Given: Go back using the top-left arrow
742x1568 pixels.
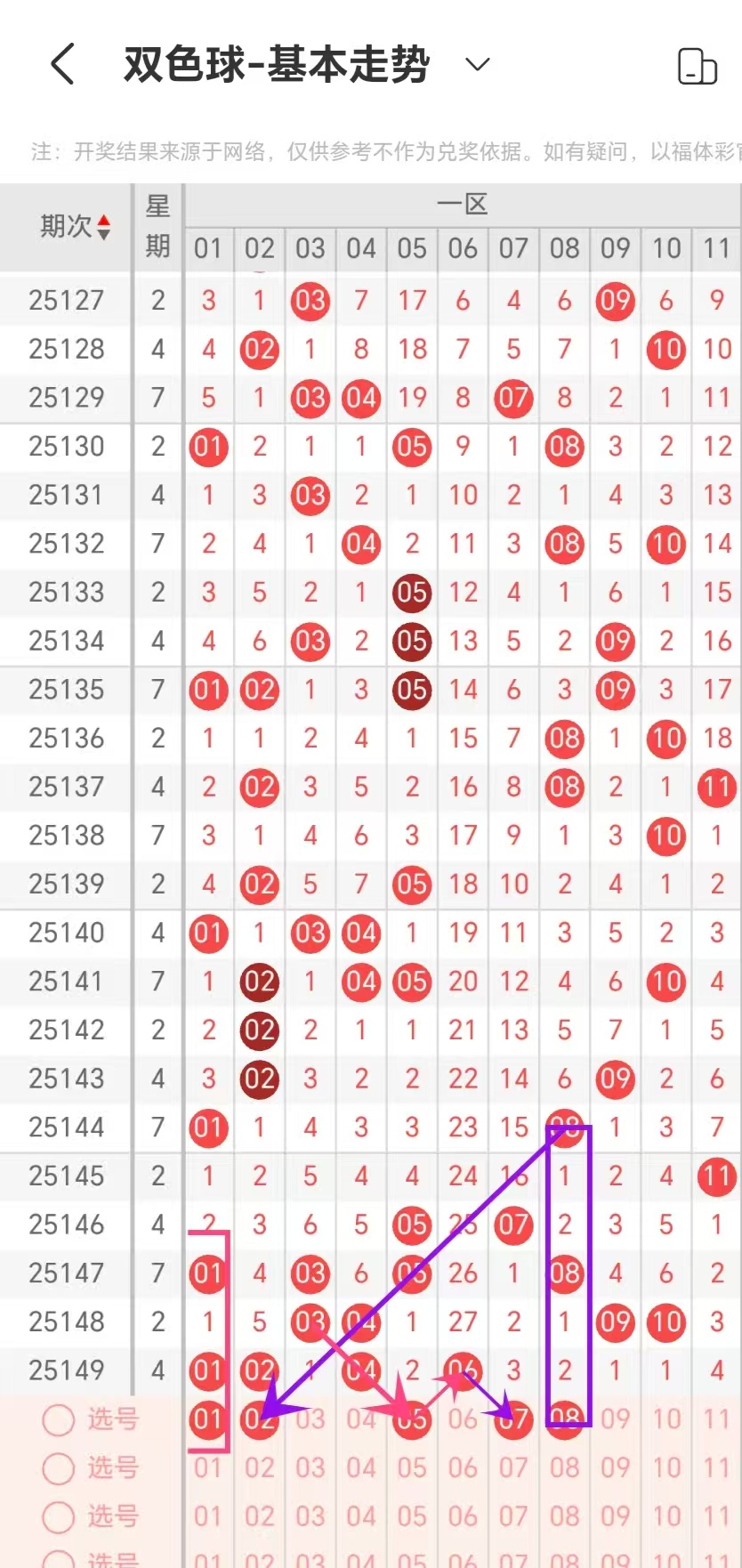Looking at the screenshot, I should pos(62,64).
